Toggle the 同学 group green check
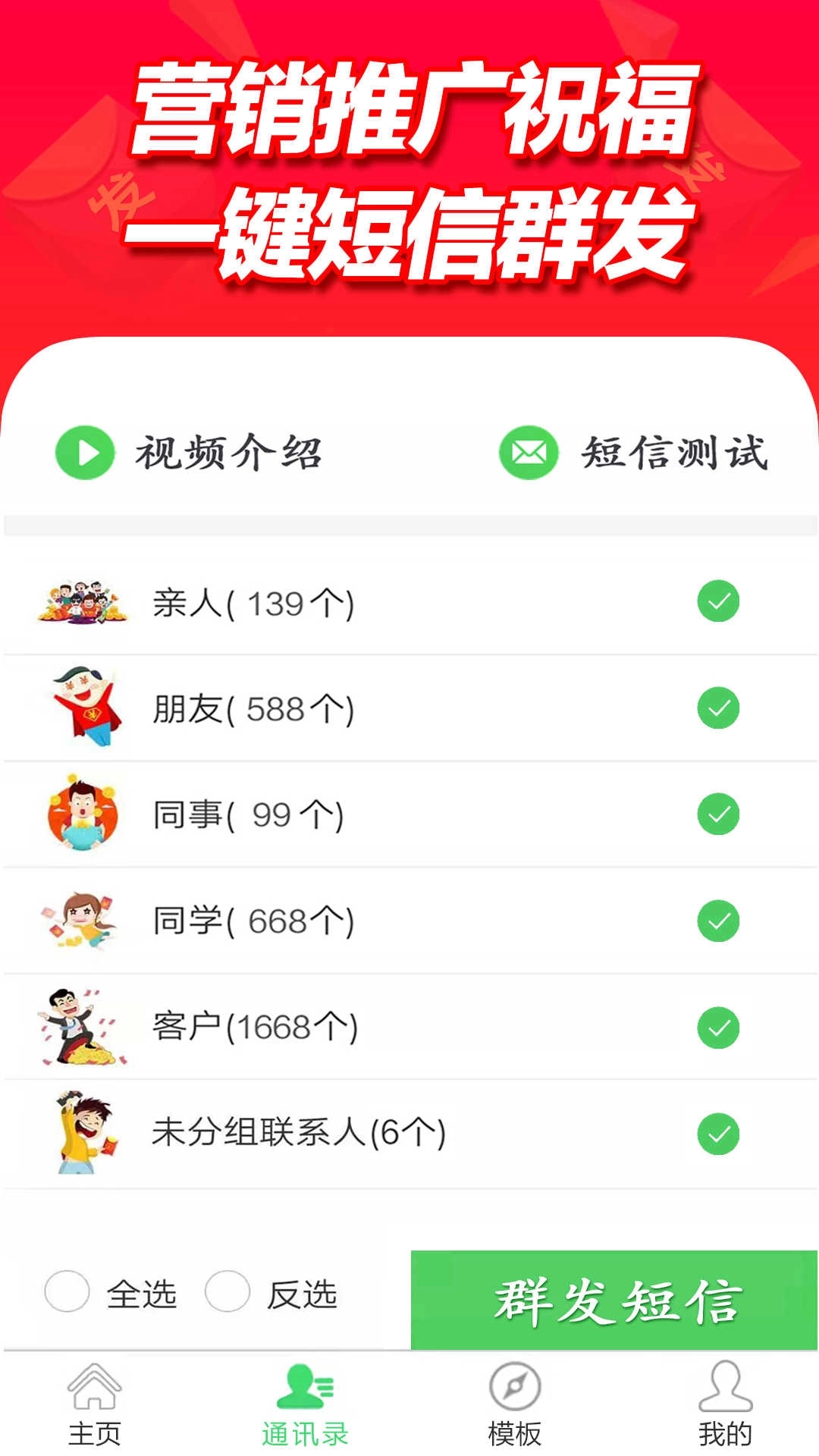 point(717,921)
